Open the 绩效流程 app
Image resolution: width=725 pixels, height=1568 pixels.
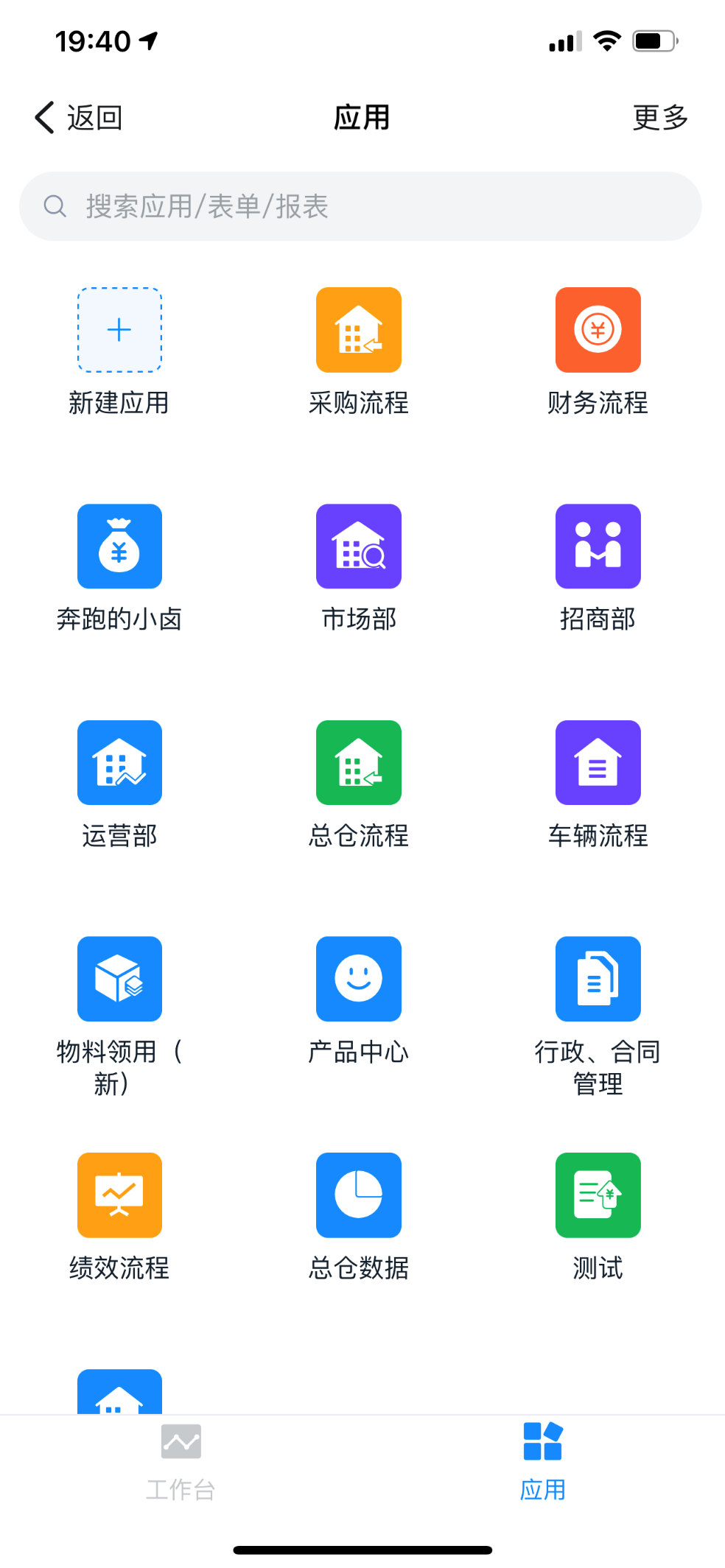coord(119,1195)
